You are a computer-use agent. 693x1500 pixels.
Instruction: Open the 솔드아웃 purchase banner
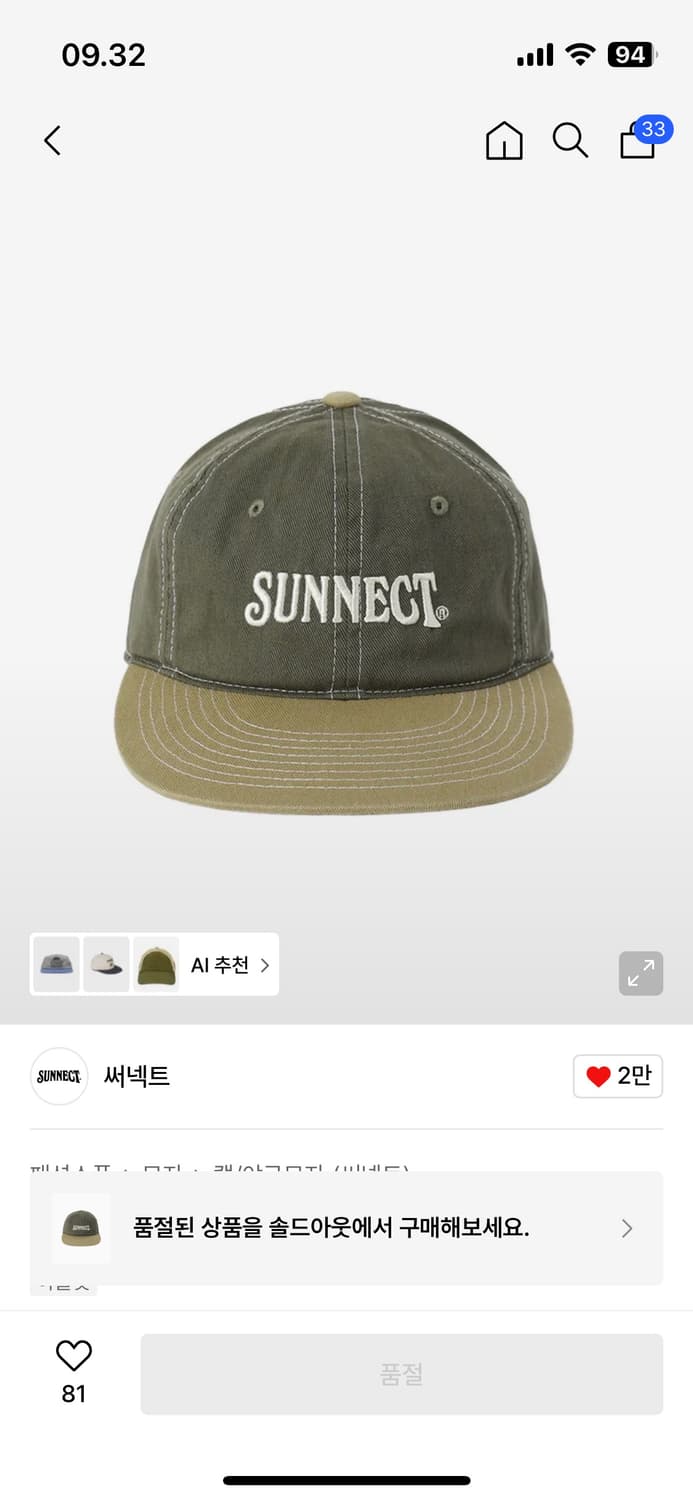(x=346, y=1228)
